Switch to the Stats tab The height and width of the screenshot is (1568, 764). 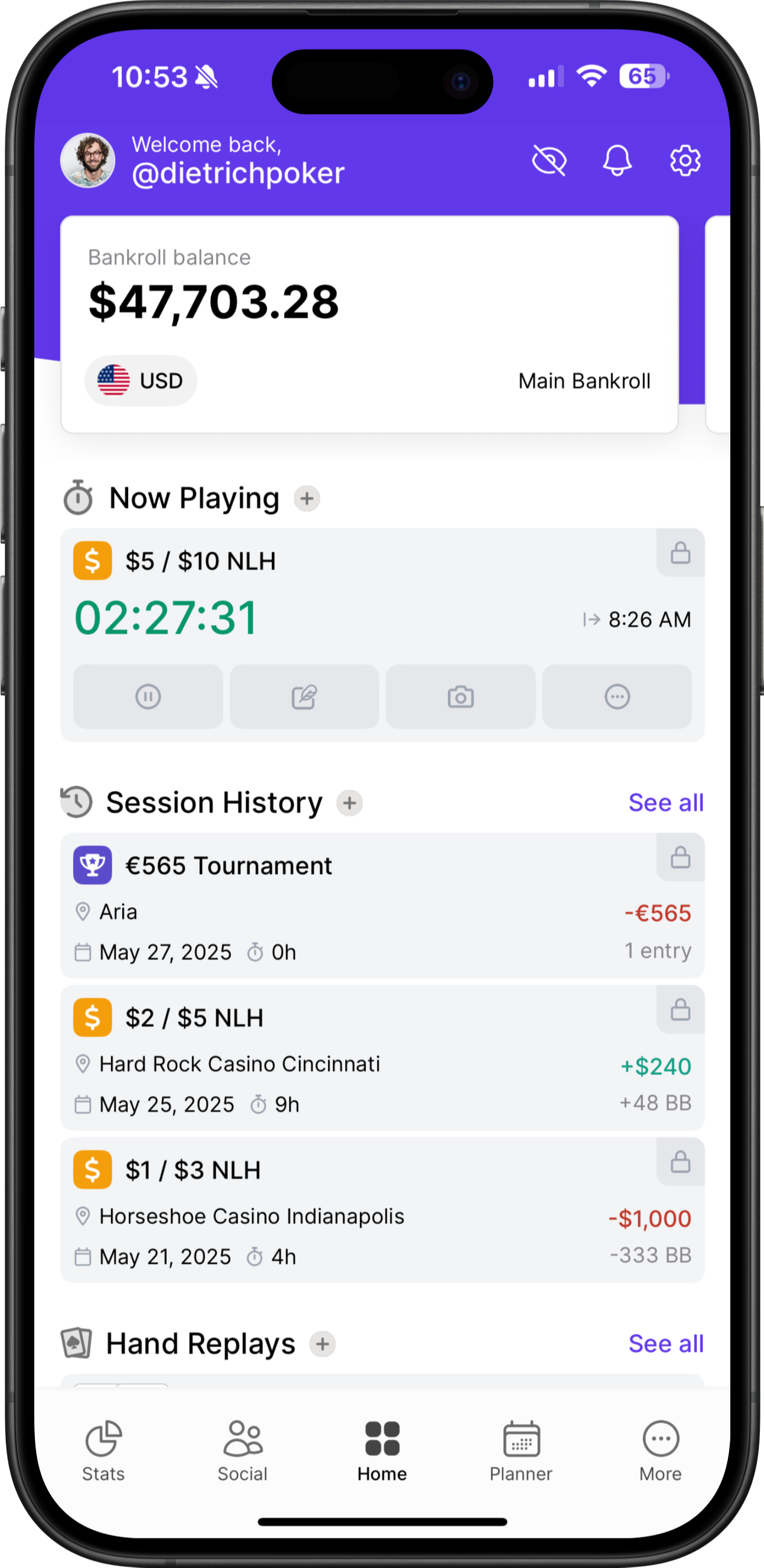tap(103, 1450)
